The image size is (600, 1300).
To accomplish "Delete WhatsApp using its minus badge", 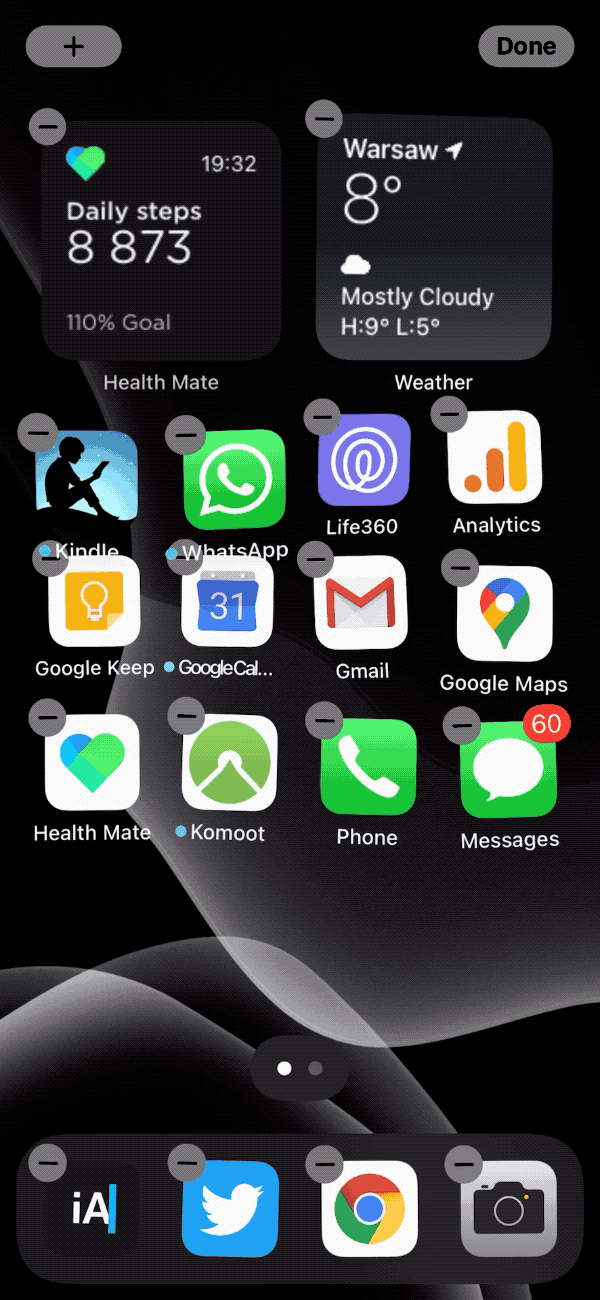I will (x=185, y=434).
